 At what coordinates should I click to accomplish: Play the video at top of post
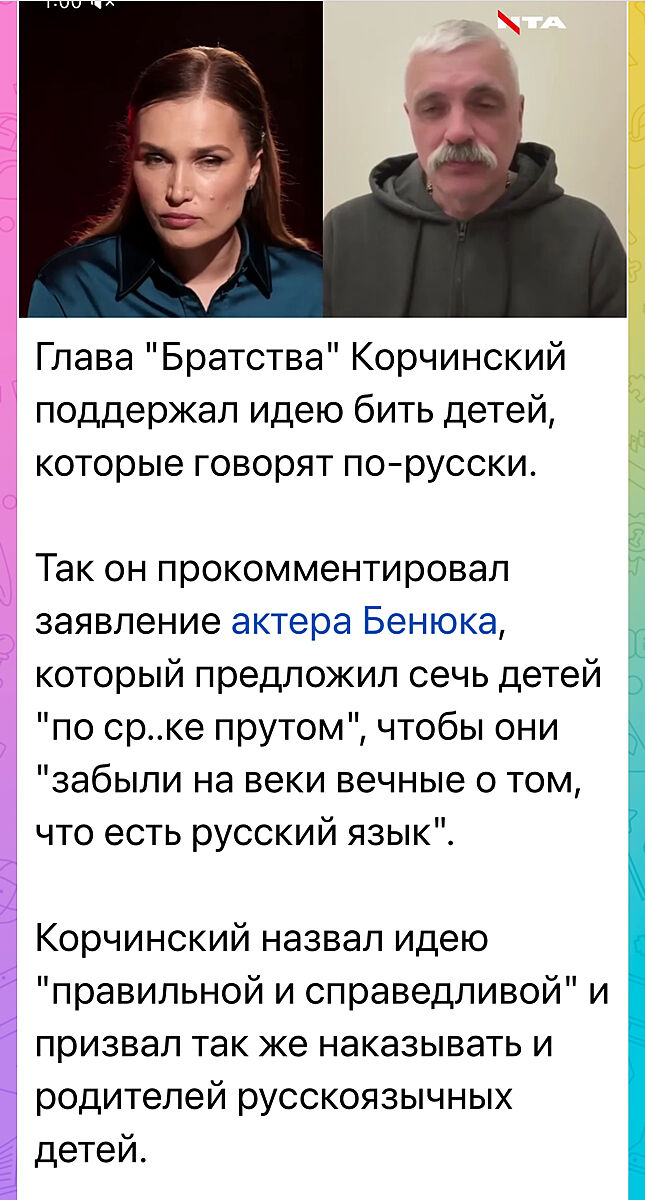coord(322,160)
